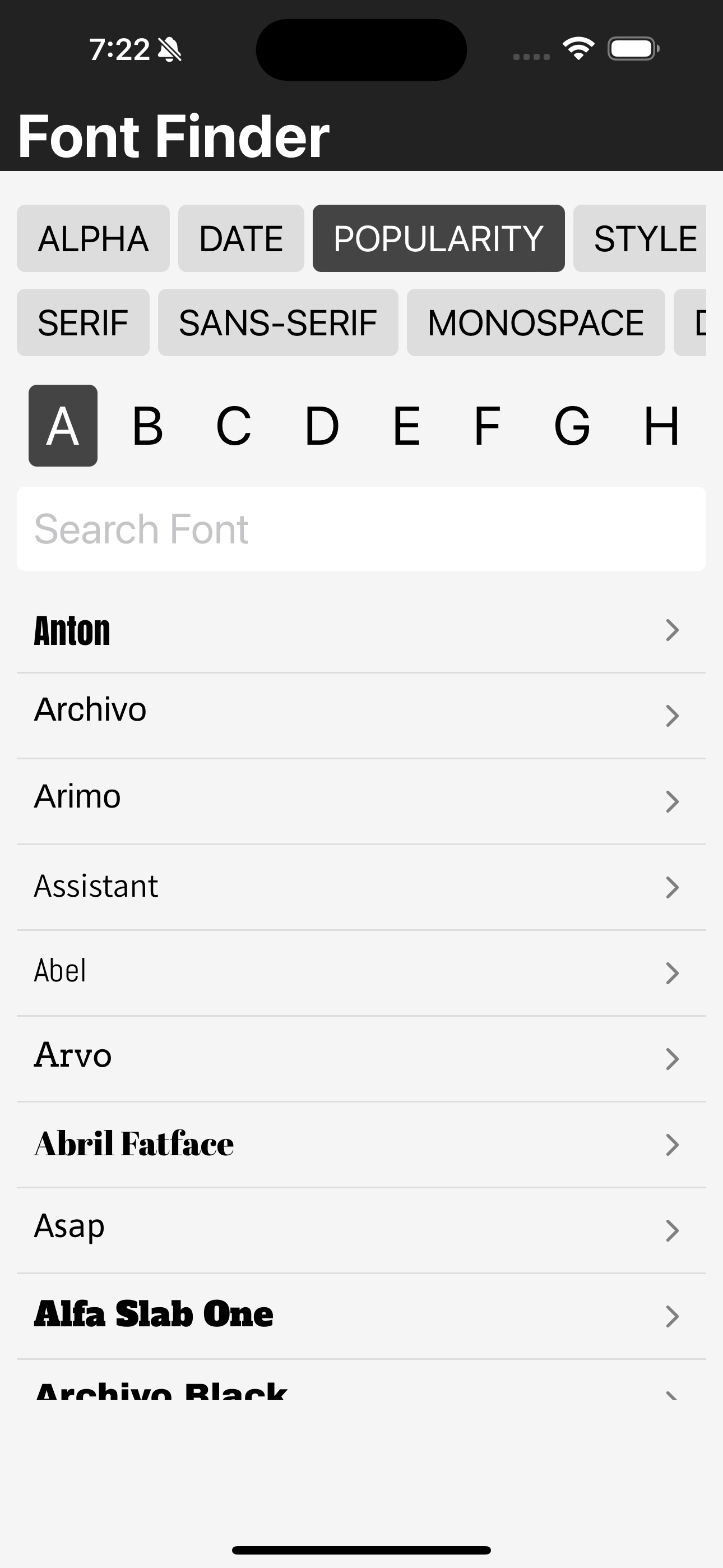Open the Assistant font row

pos(361,888)
